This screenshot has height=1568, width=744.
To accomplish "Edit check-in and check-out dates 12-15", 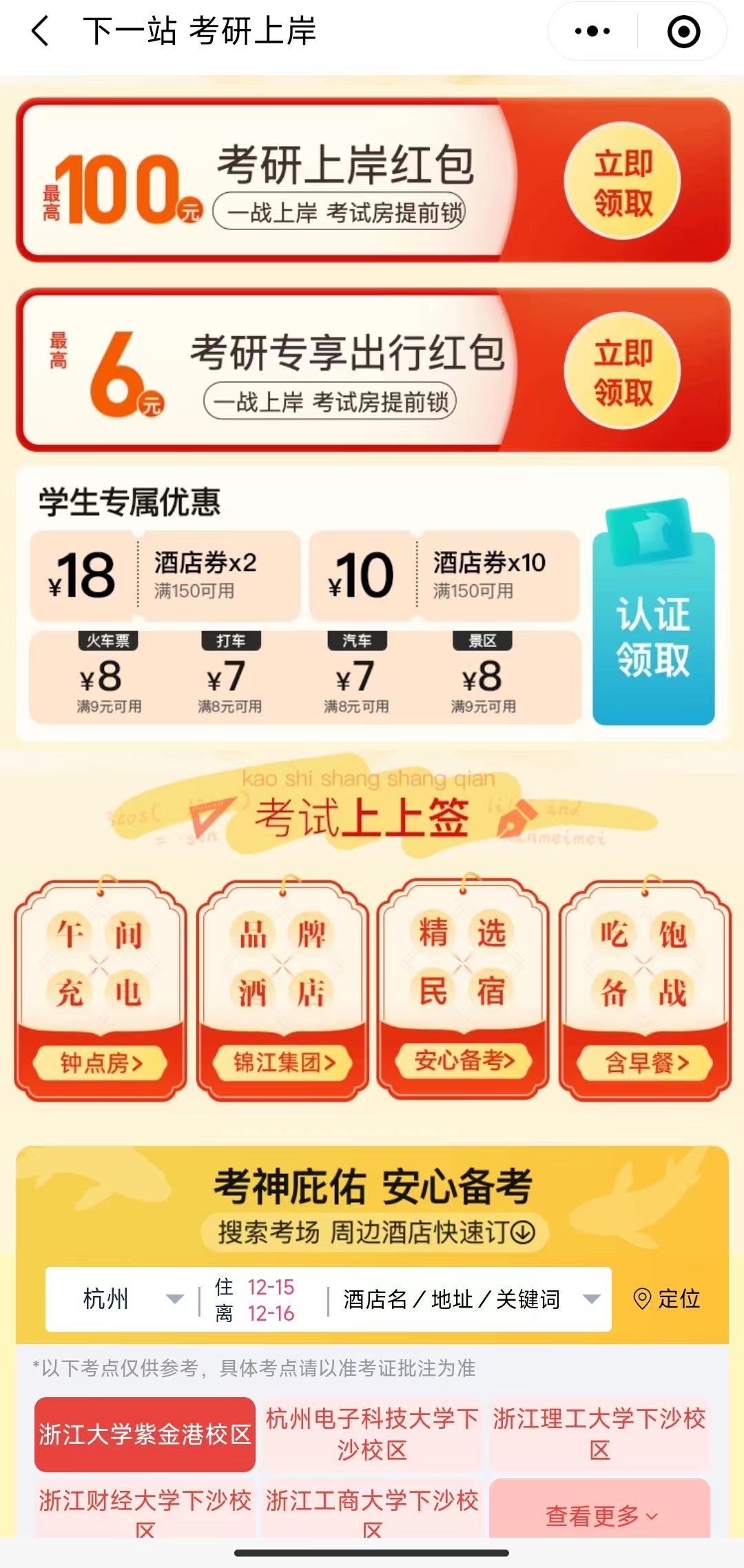I will (262, 1299).
